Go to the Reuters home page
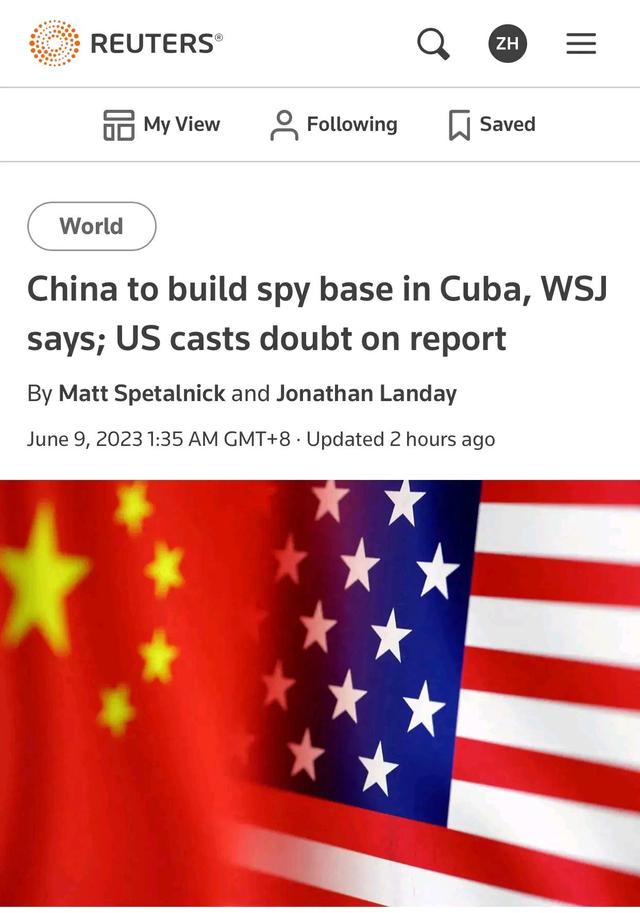Image resolution: width=640 pixels, height=913 pixels. 126,43
